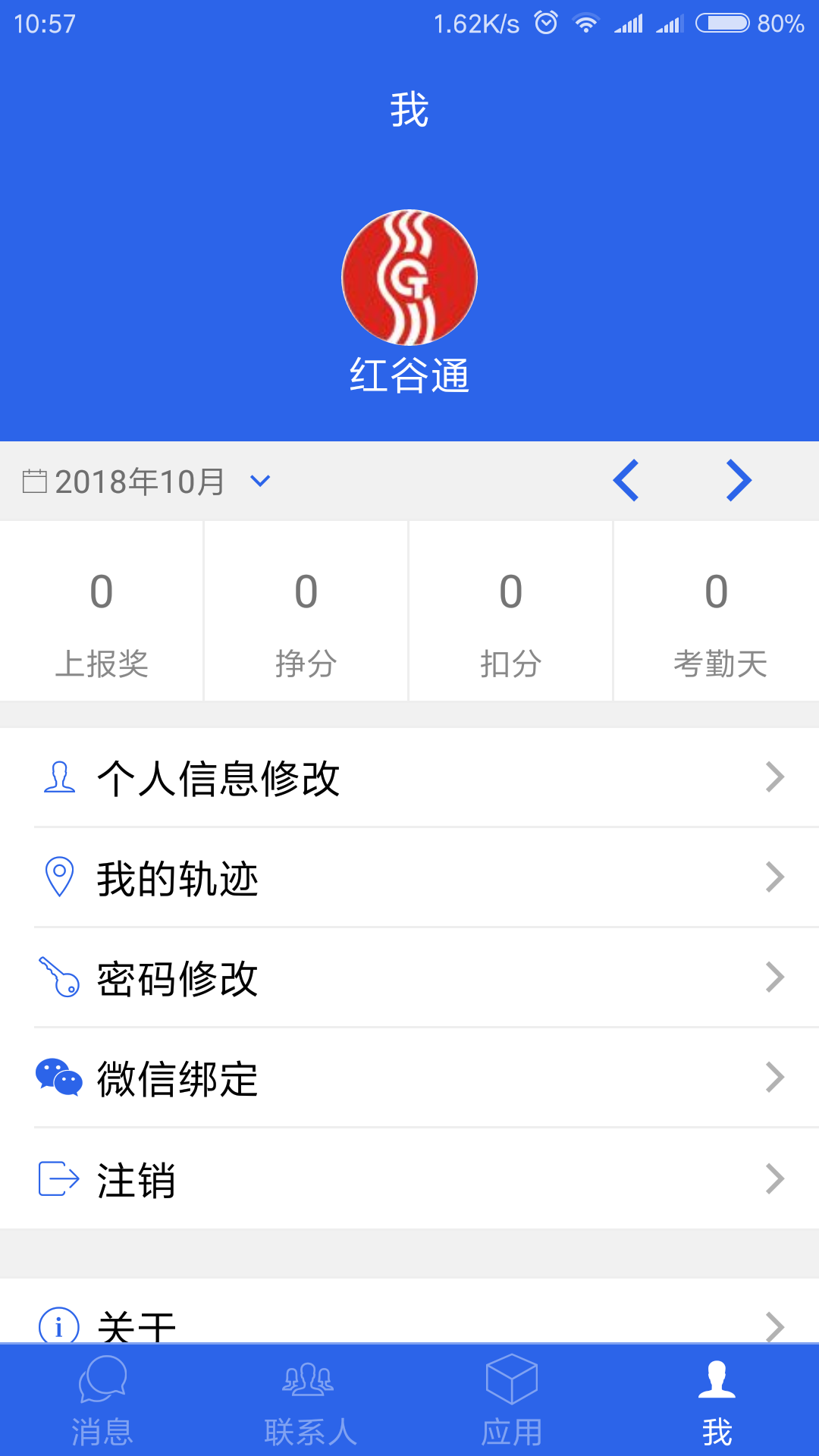Advance to next month with right chevron
The image size is (819, 1456).
point(738,480)
